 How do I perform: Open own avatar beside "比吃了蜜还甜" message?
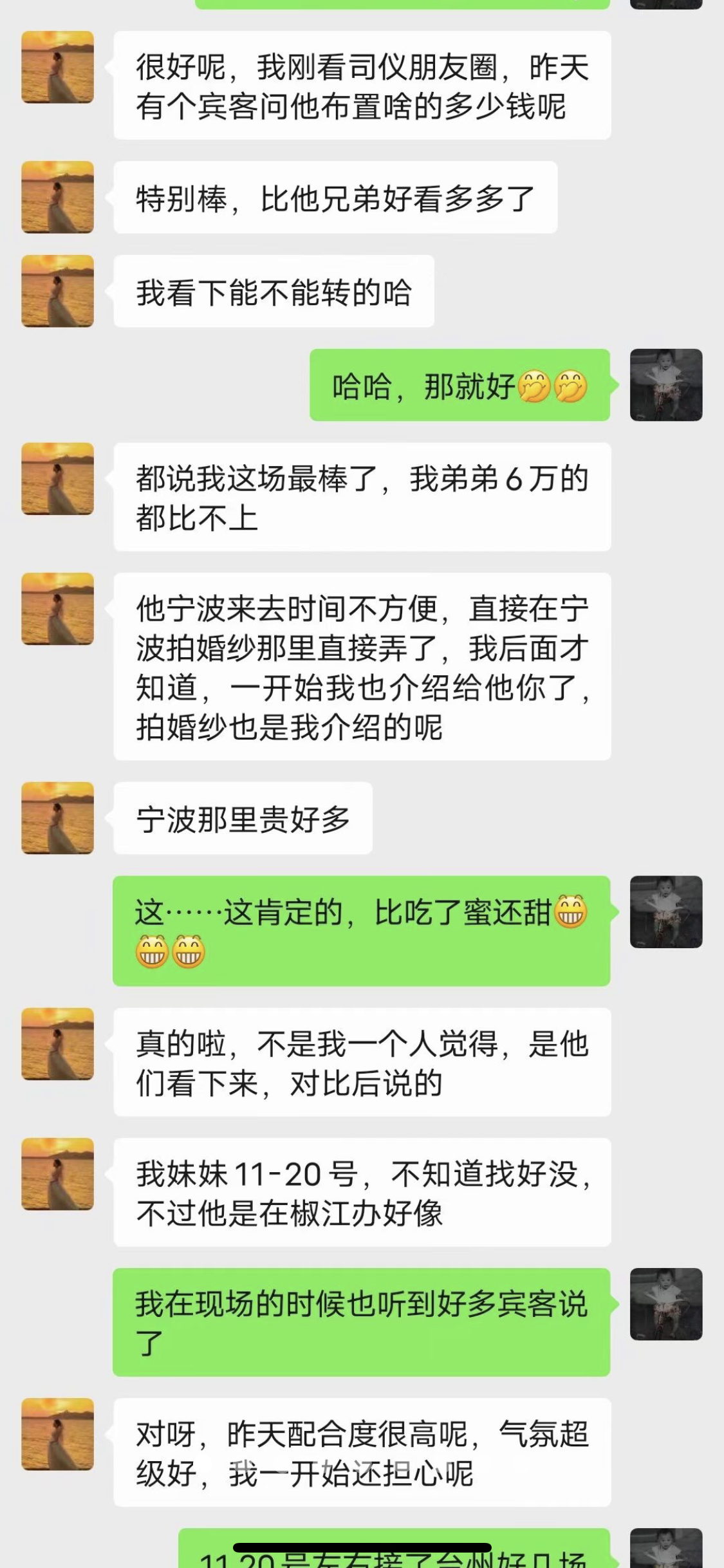666,911
